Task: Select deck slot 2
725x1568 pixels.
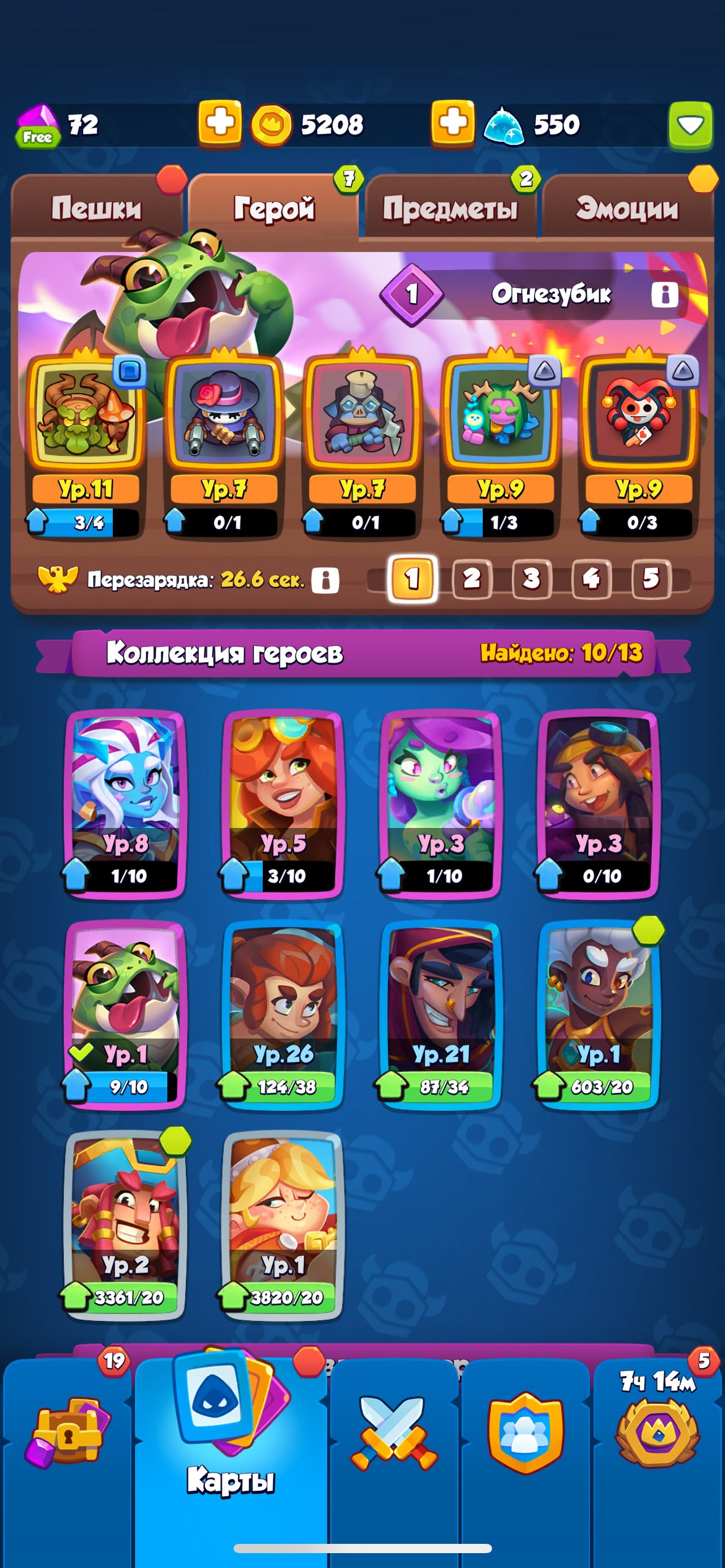Action: click(472, 579)
